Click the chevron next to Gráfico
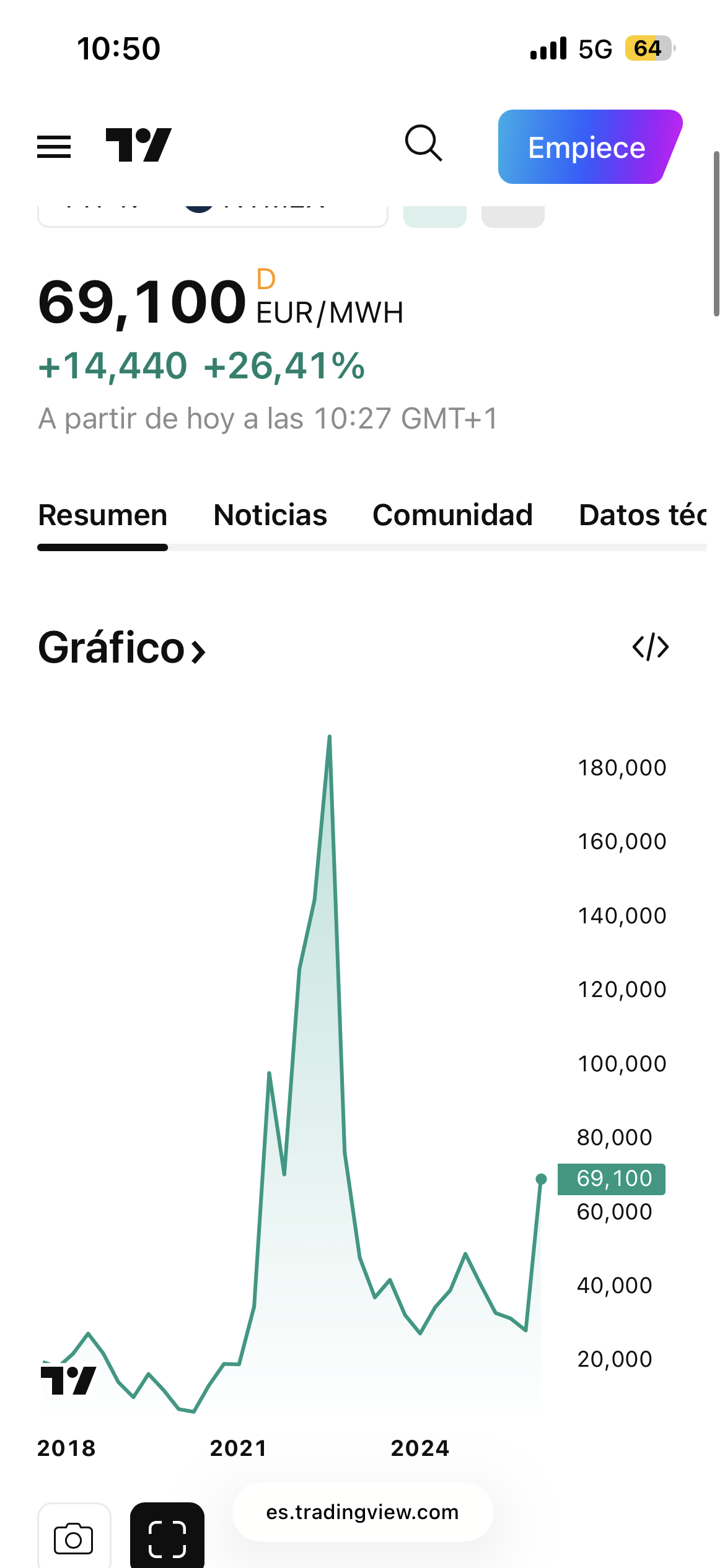The image size is (725, 1568). pos(198,650)
